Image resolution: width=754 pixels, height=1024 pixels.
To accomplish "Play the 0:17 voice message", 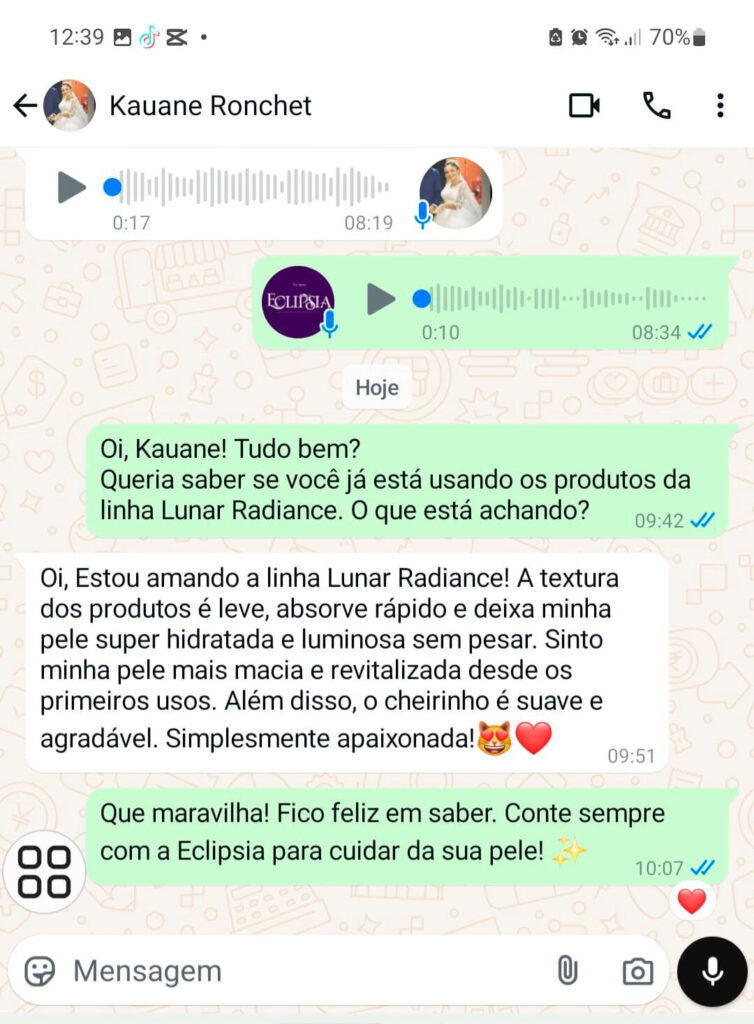I will (x=71, y=187).
